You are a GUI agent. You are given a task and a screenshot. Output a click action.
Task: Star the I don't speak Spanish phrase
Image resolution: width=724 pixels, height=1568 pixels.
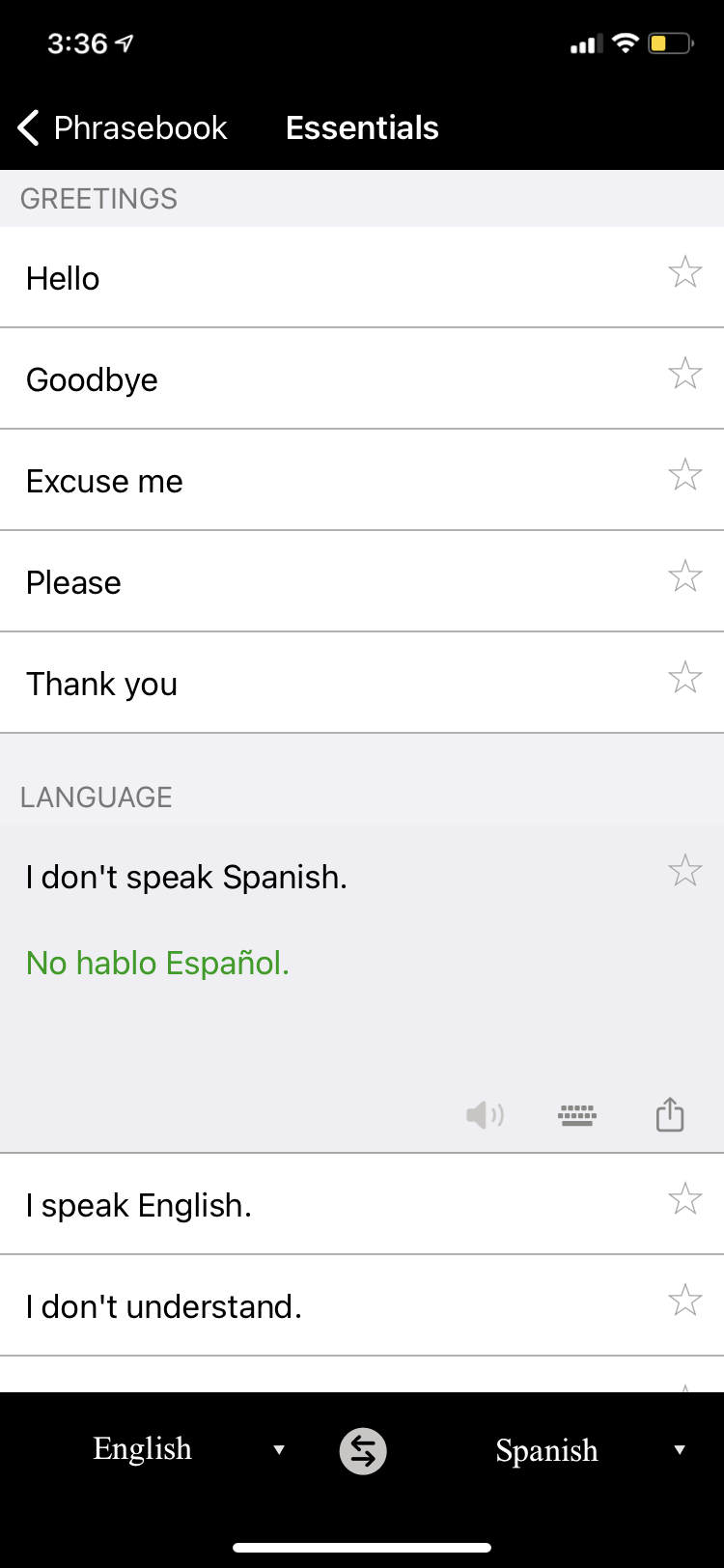pyautogui.click(x=684, y=871)
